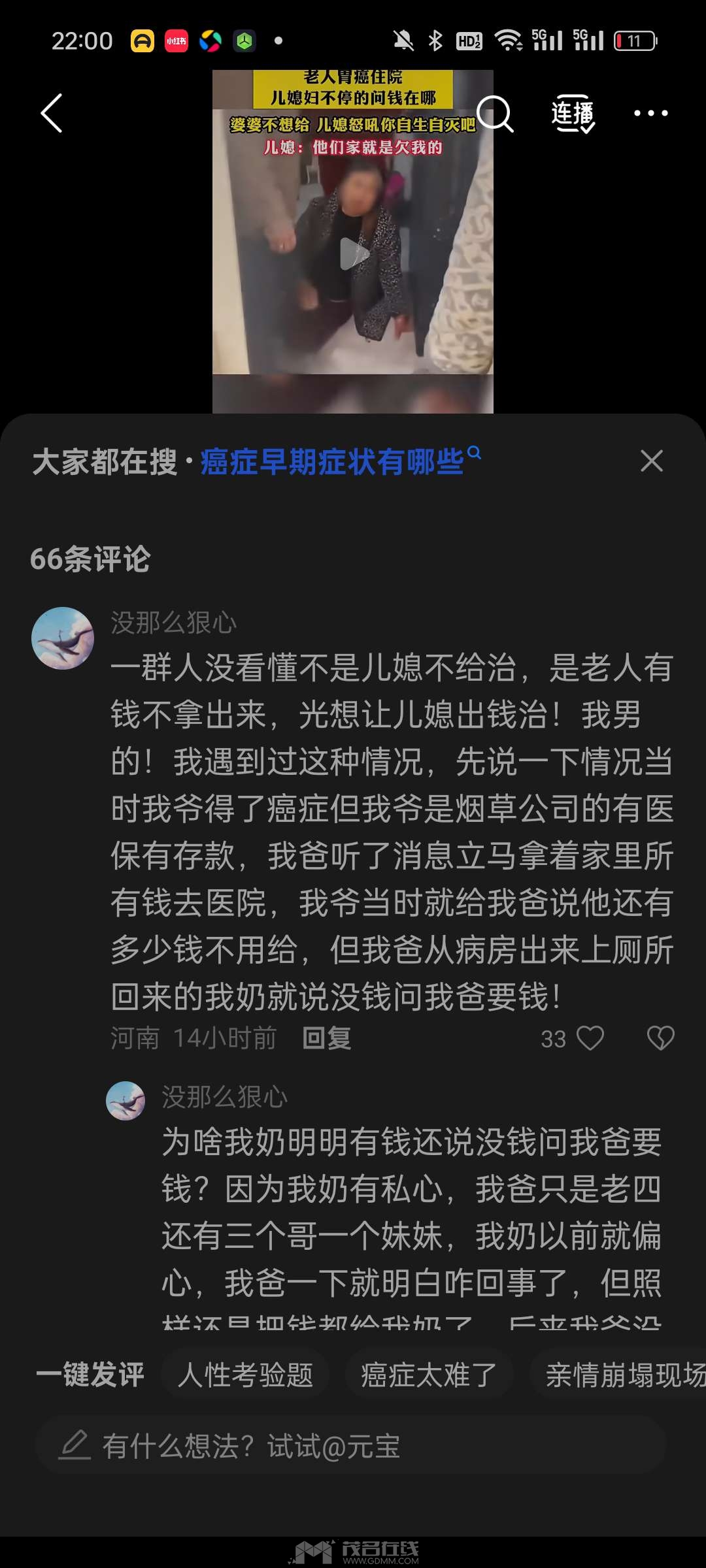Open the search magnifier icon

click(495, 114)
